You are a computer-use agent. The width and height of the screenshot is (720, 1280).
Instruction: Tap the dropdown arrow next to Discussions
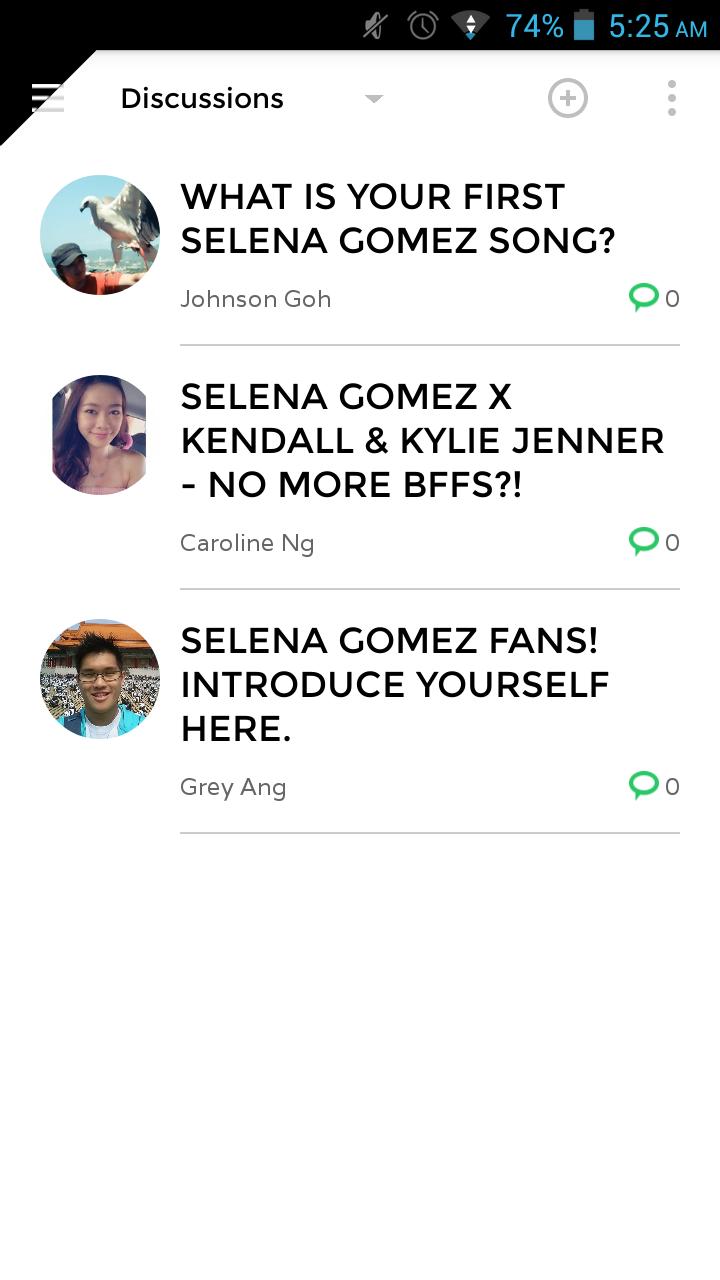373,98
